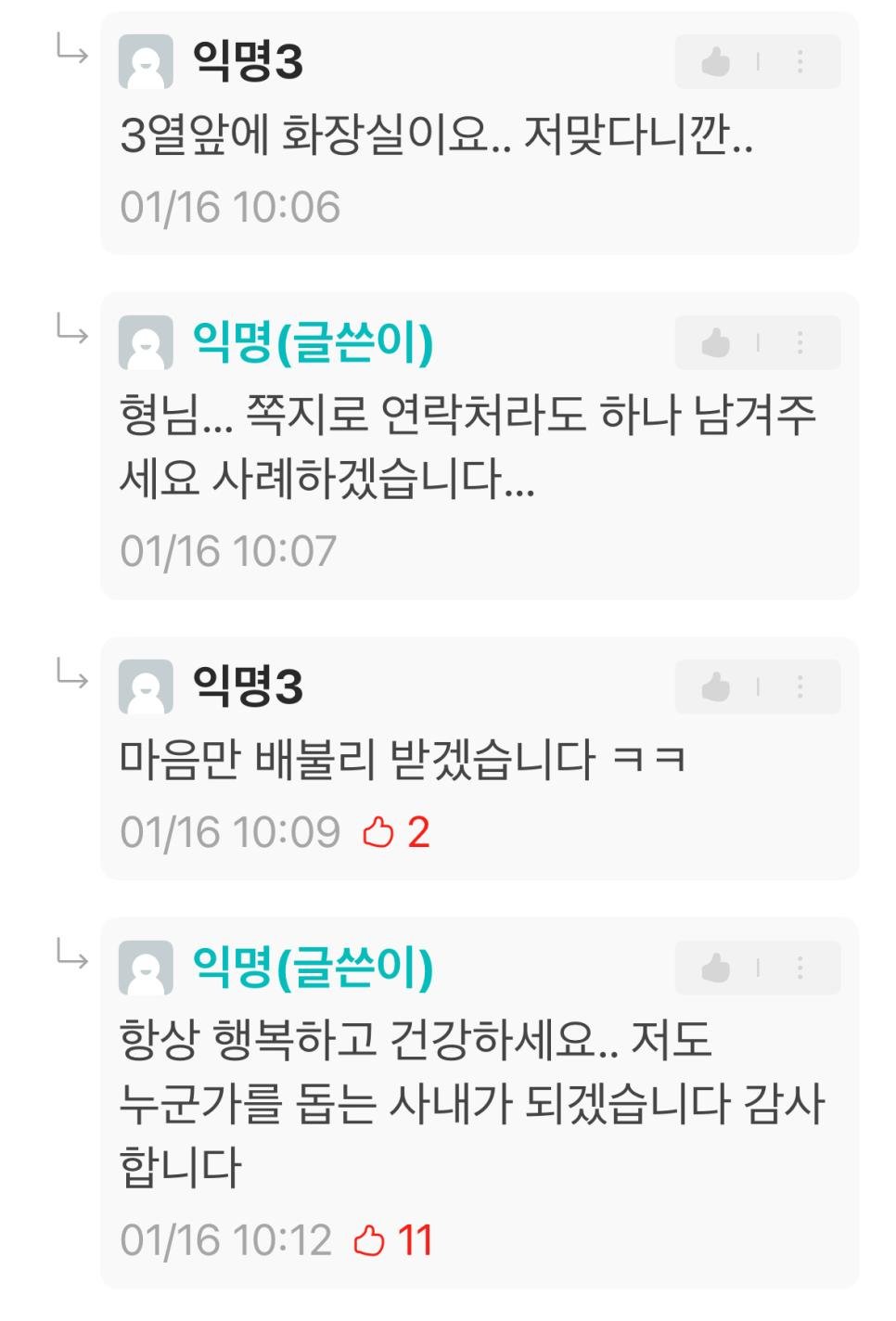Like the comment '3열앞에 화장실이요'
This screenshot has width=896, height=1321.
715,62
